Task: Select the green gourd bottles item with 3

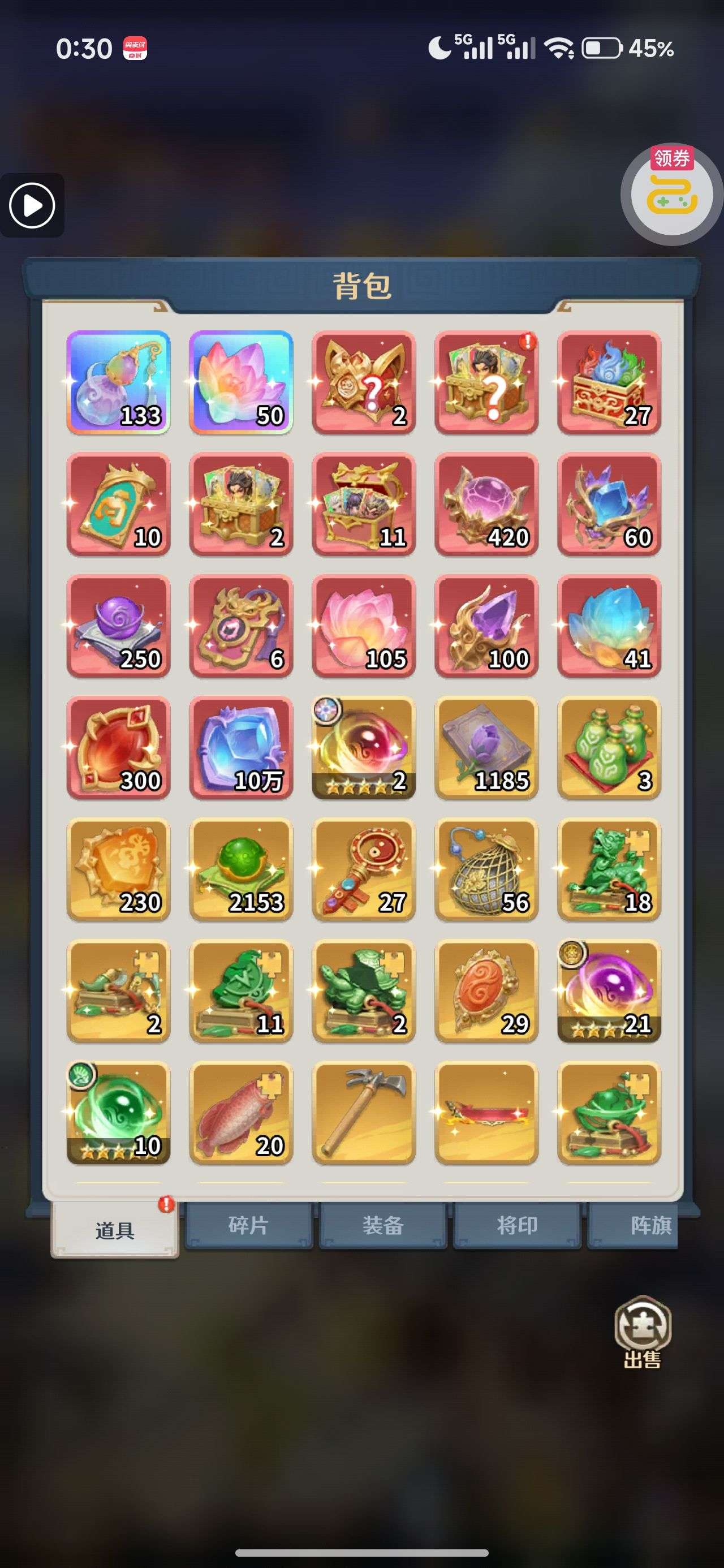Action: (609, 747)
